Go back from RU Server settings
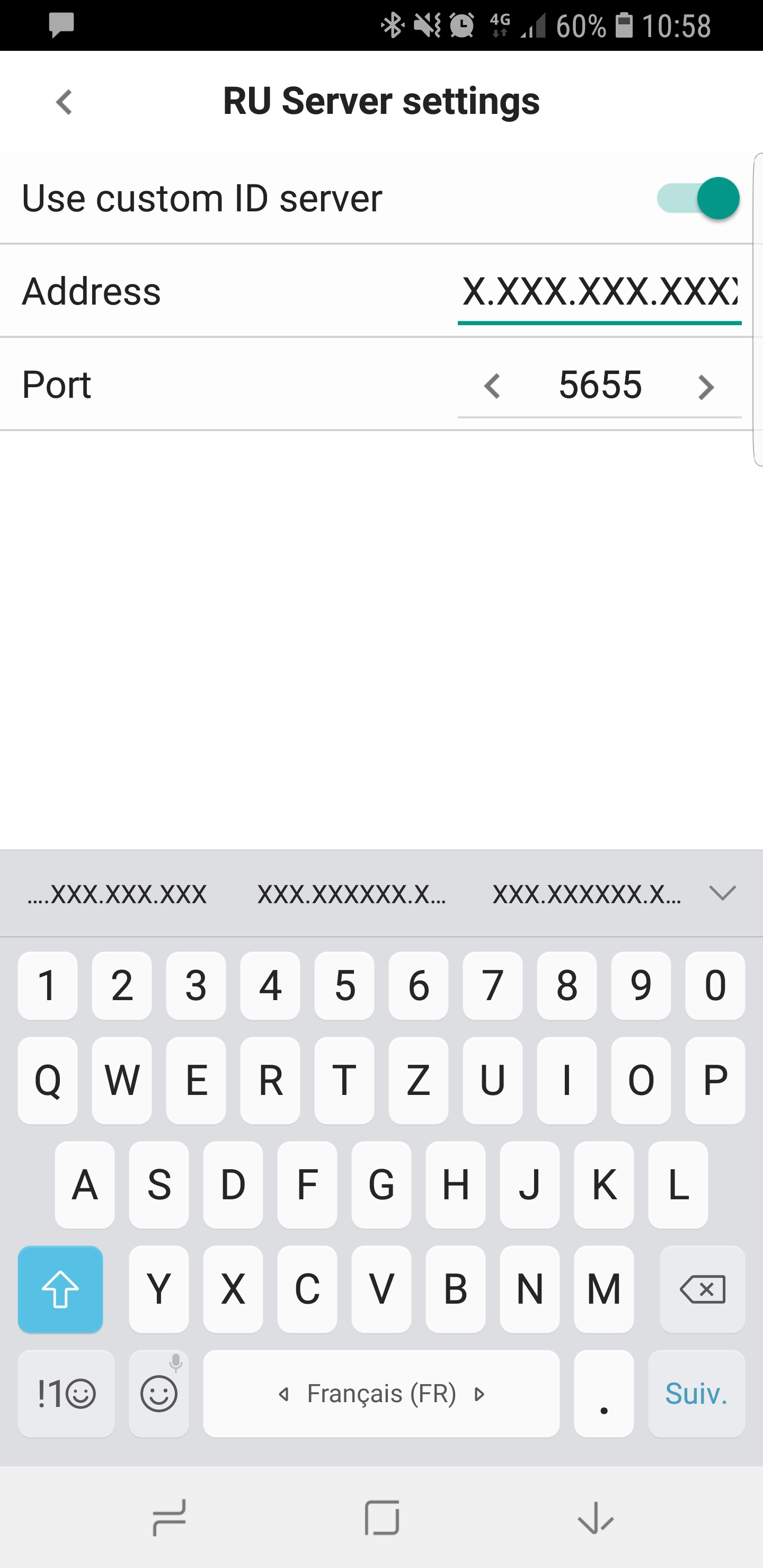 64,102
